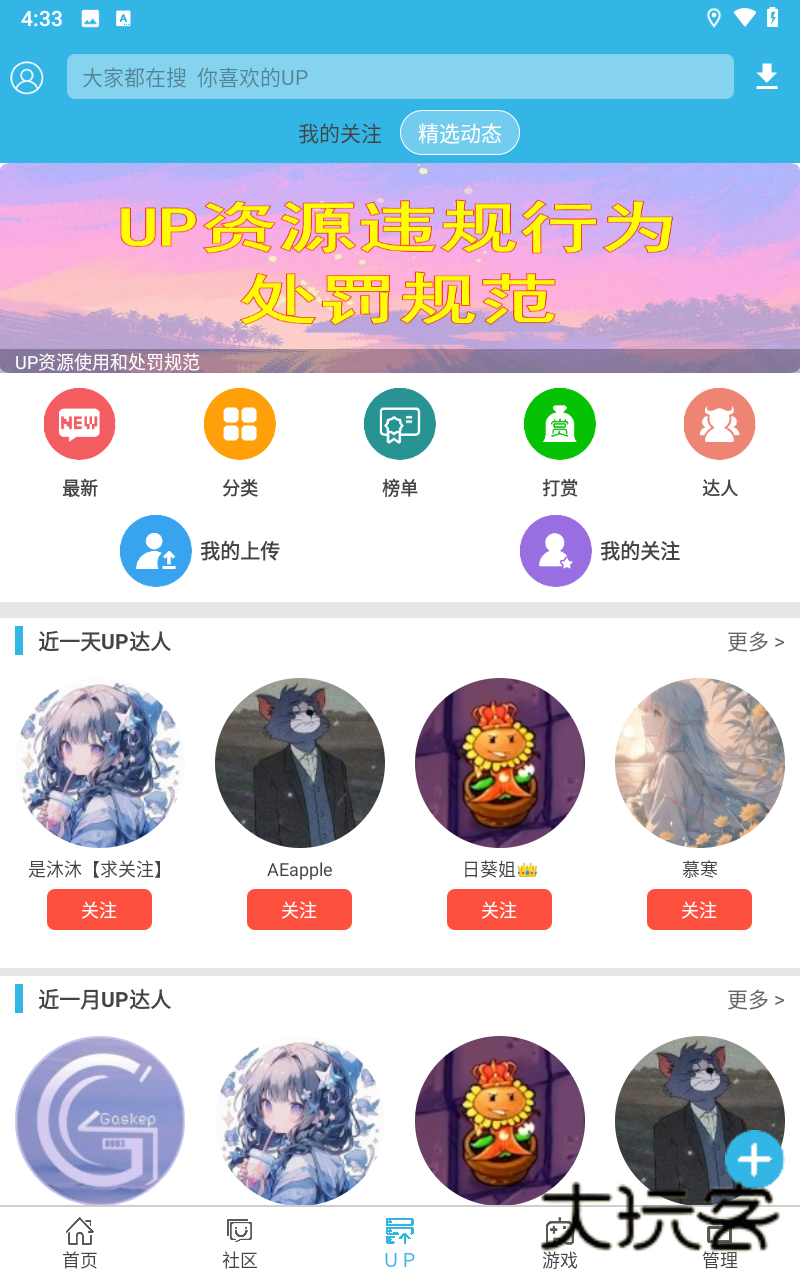This screenshot has width=800, height=1280.
Task: Switch to the 社区 (Community) tab
Action: 240,1242
